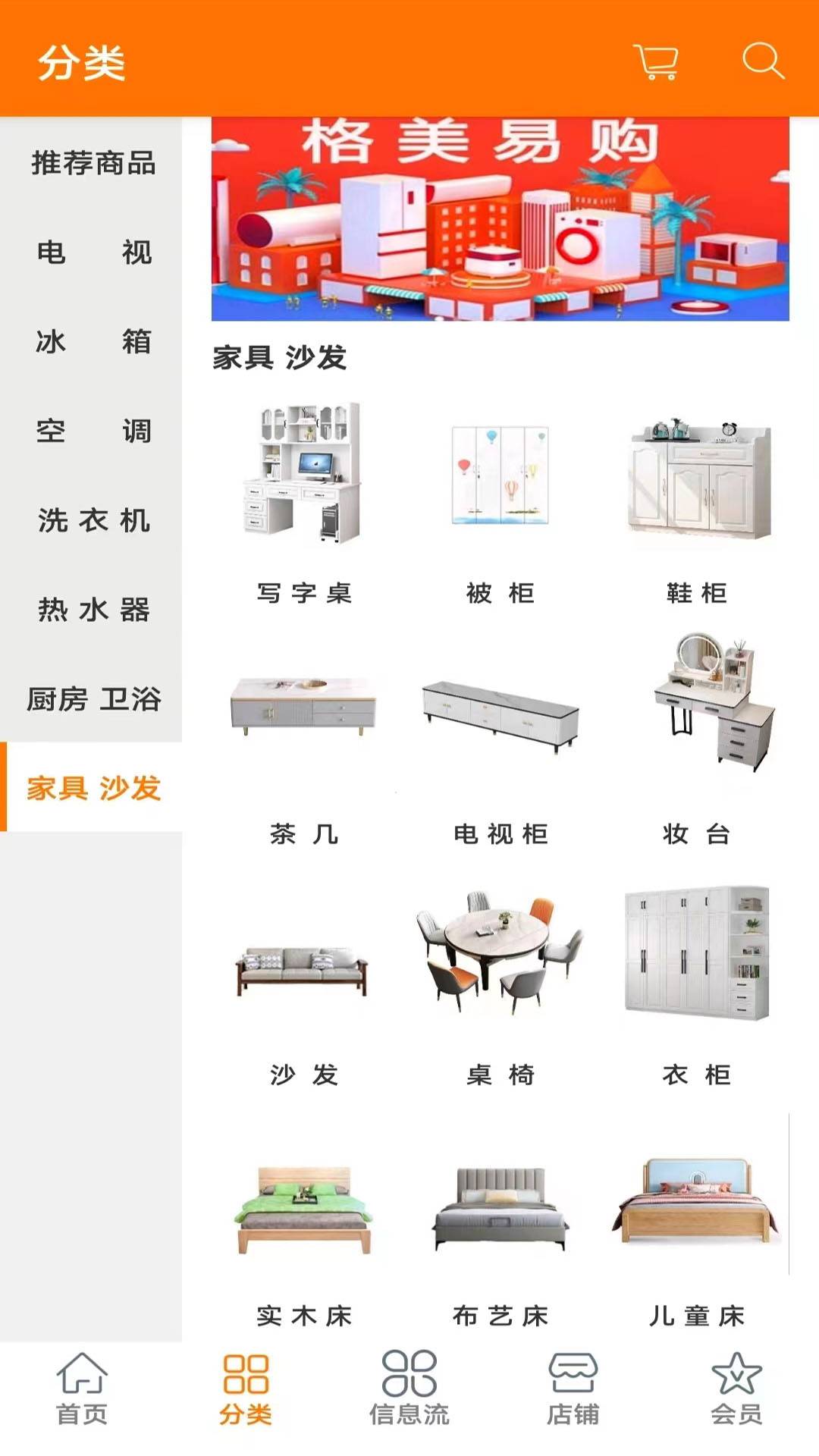Viewport: 819px width, 1456px height.
Task: Open the shopping cart icon
Action: coord(655,64)
